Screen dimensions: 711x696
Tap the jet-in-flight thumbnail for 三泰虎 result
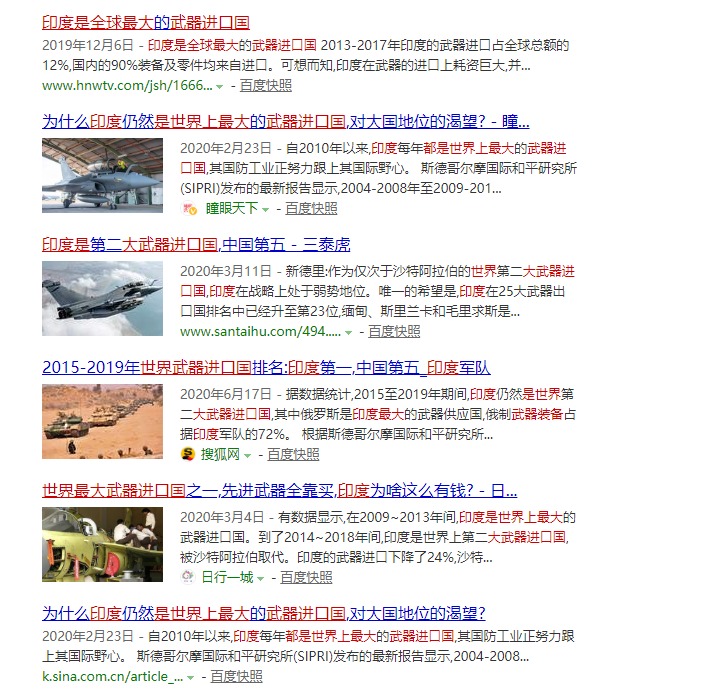(x=102, y=298)
